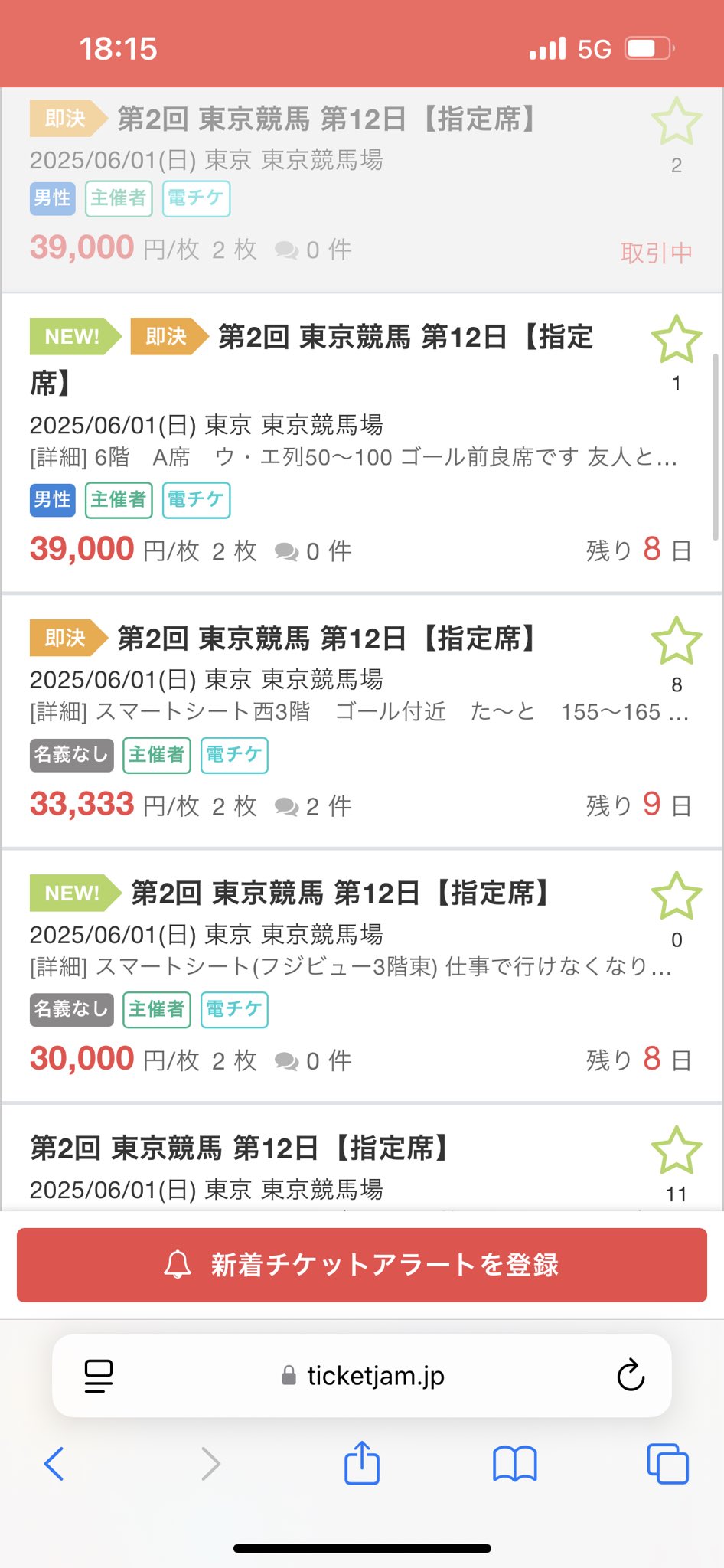Open Safari bookmarks
The height and width of the screenshot is (1568, 724).
[515, 1464]
